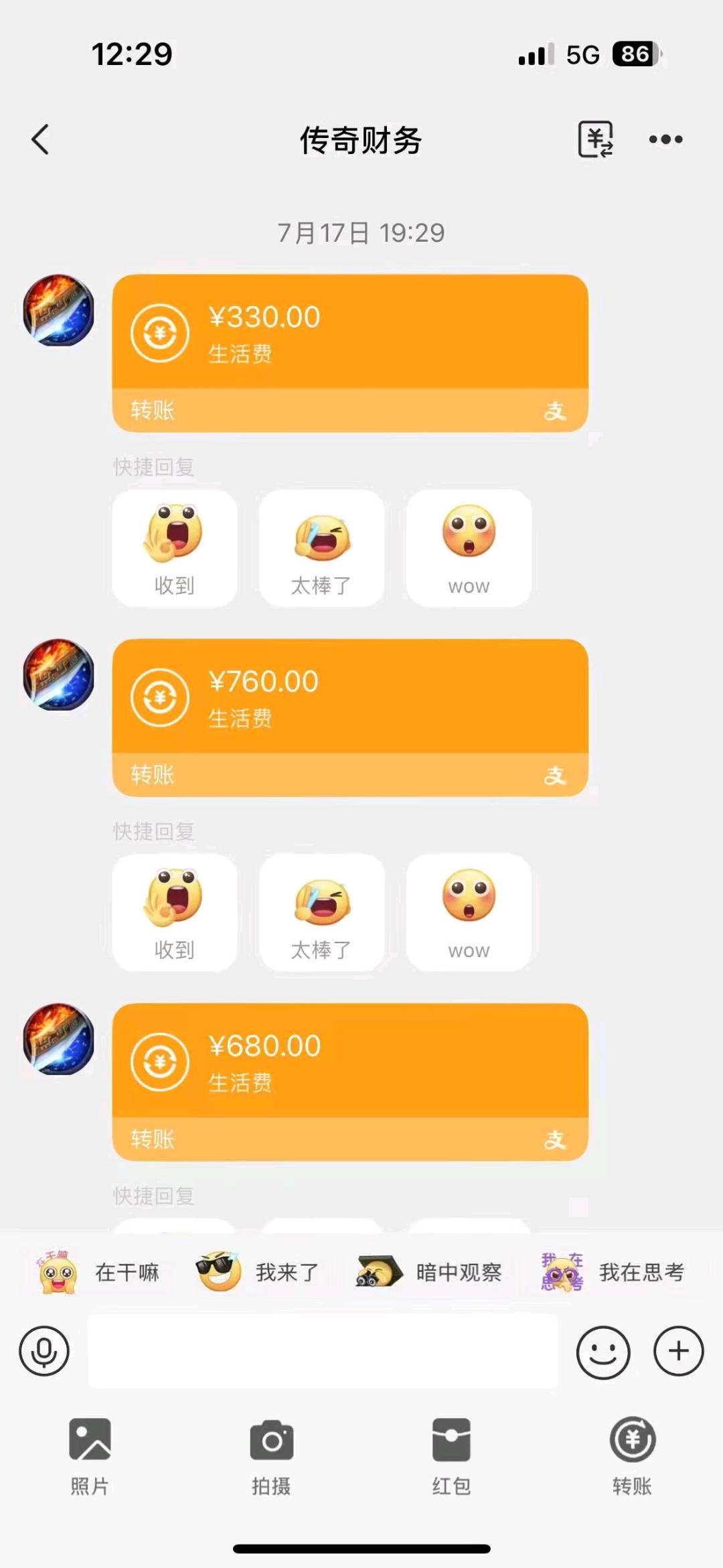Send 太棒了 quick reply under ¥330.00 transfer
This screenshot has height=1568, width=723.
click(322, 549)
